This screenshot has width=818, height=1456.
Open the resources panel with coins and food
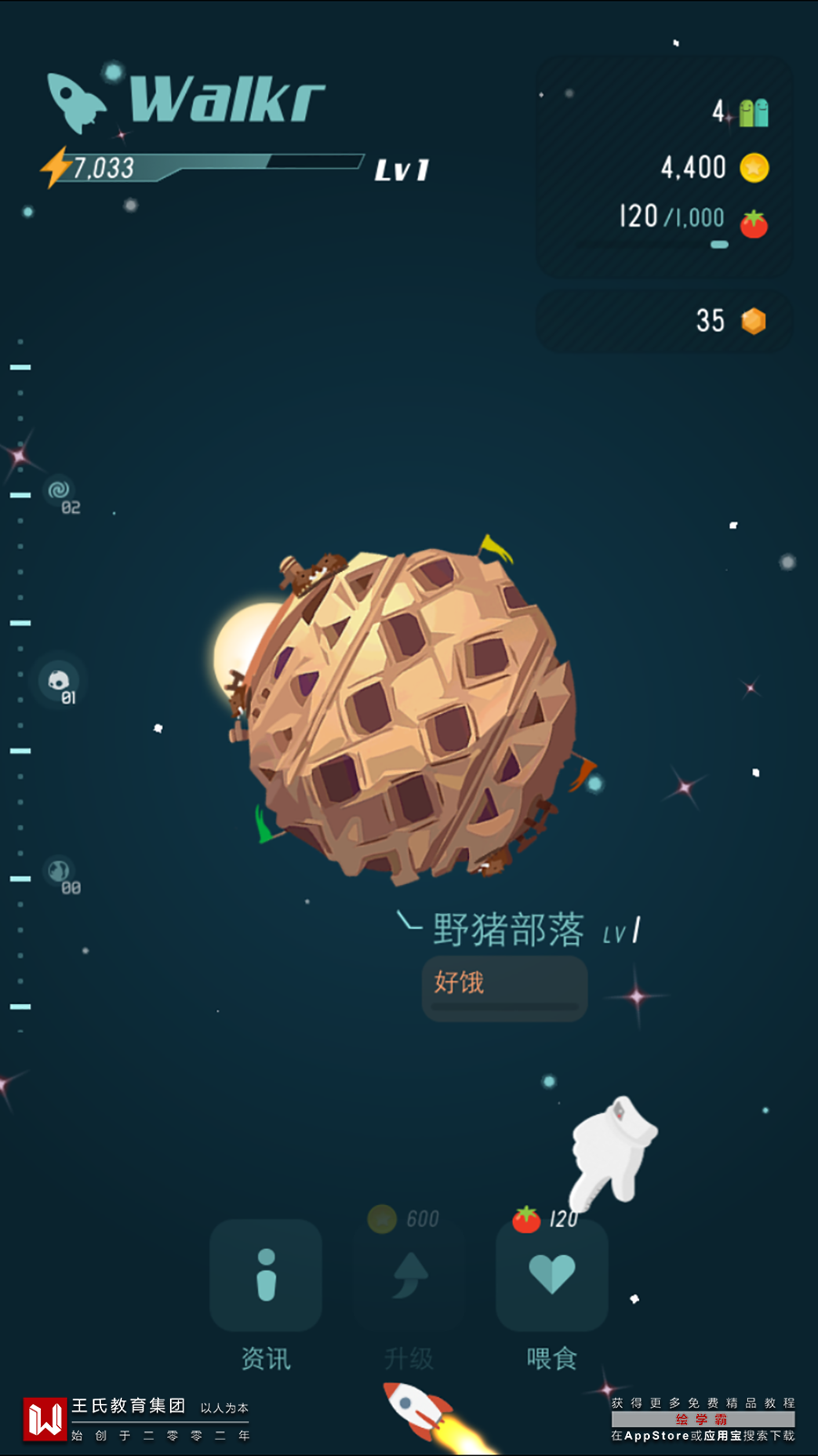click(664, 167)
